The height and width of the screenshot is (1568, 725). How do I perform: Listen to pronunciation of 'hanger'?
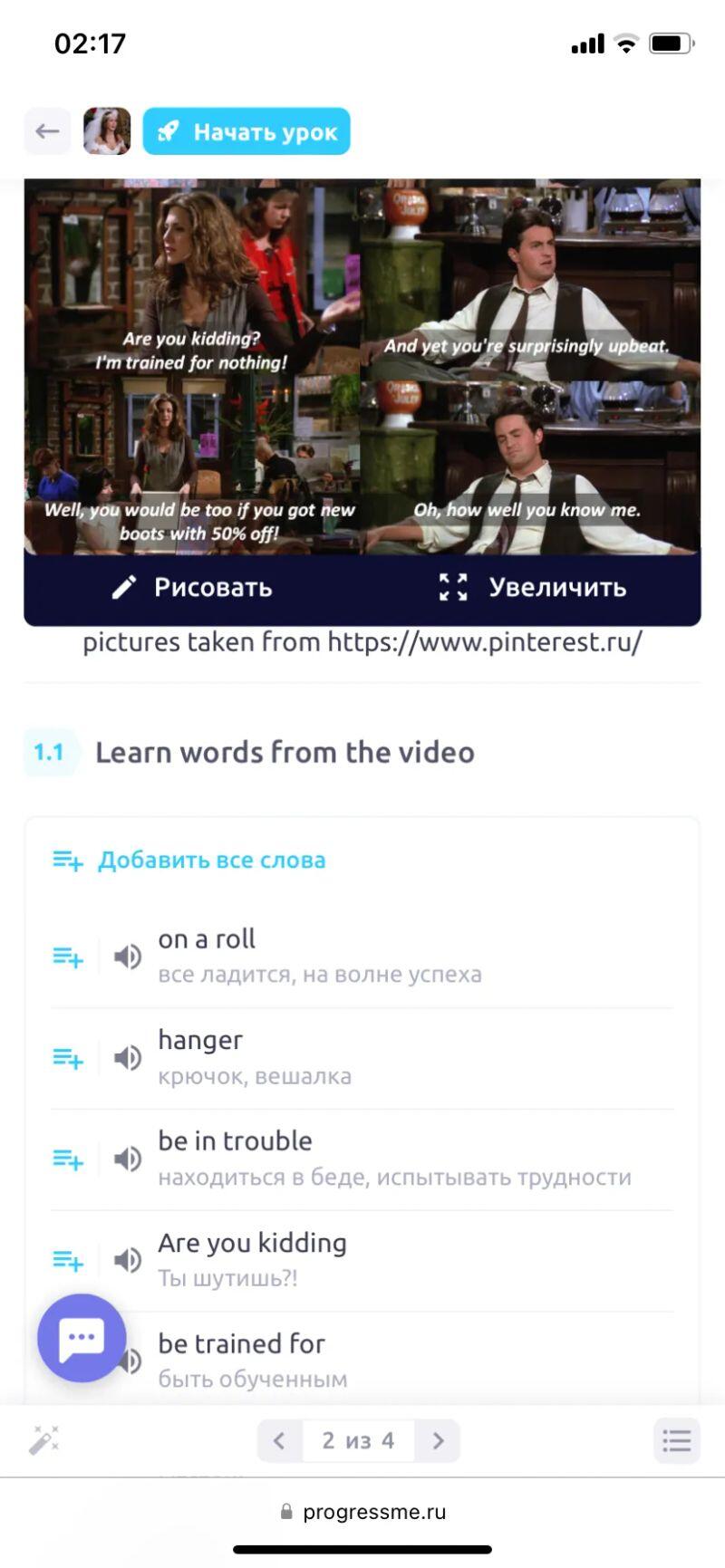click(x=128, y=1058)
